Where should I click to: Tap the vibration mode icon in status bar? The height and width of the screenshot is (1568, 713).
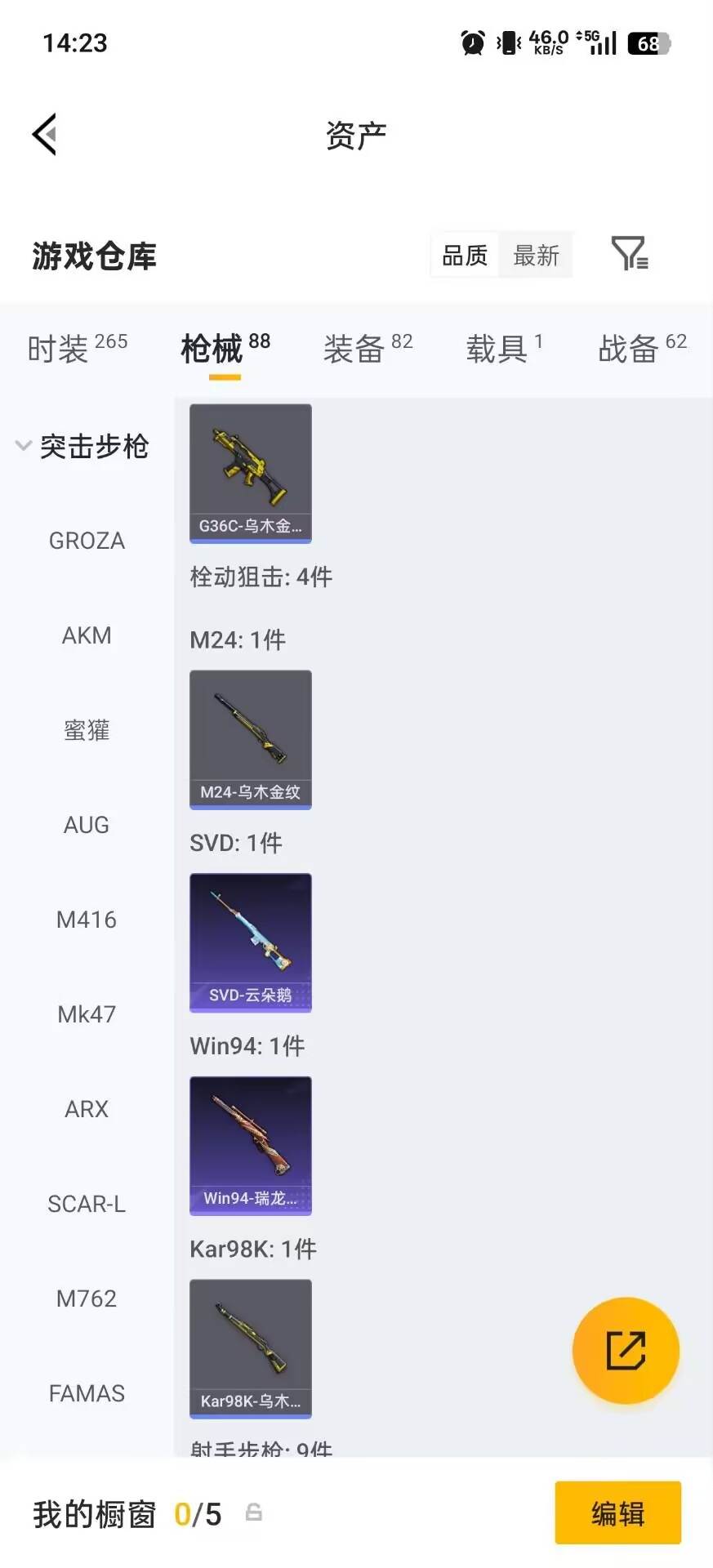pos(508,42)
